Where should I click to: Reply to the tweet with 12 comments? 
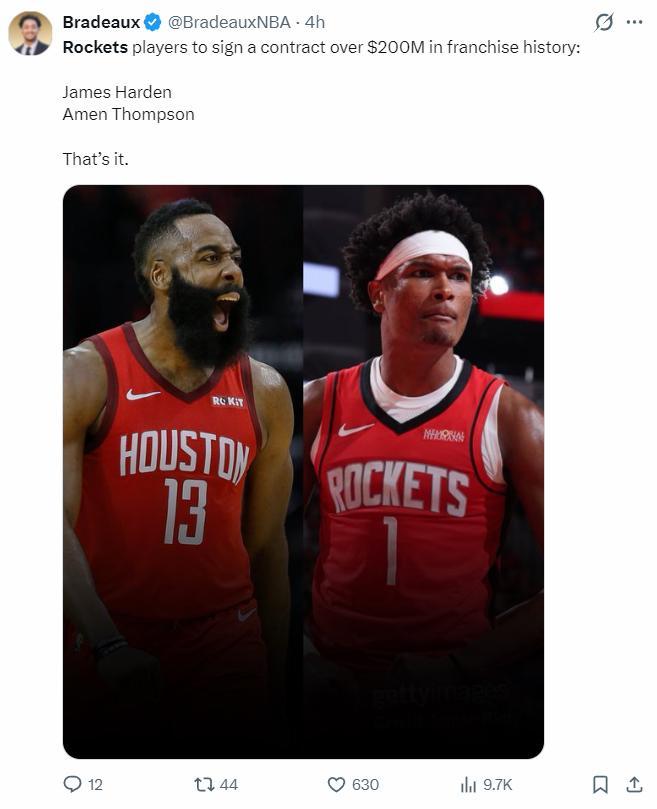(x=83, y=785)
